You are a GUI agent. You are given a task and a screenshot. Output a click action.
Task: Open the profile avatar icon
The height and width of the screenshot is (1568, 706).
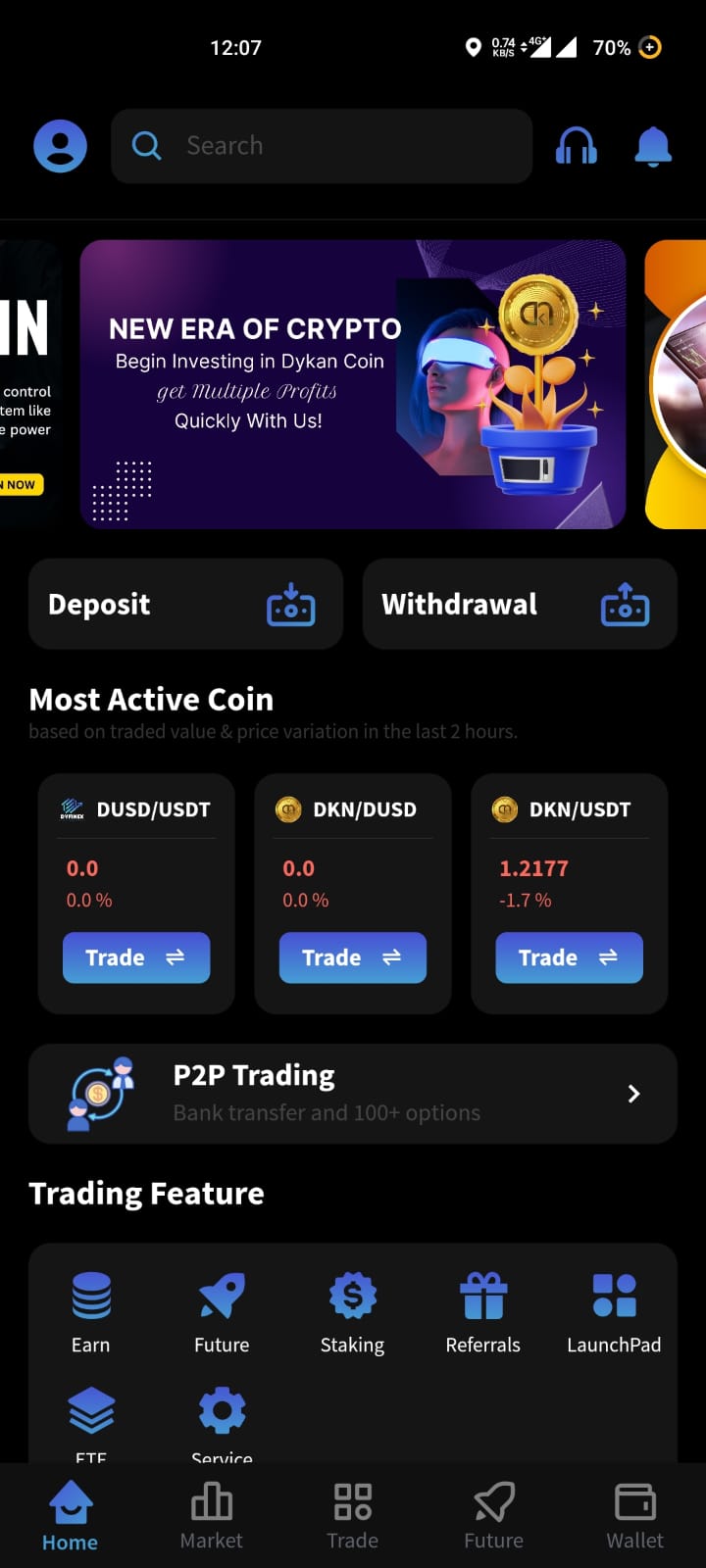[60, 146]
